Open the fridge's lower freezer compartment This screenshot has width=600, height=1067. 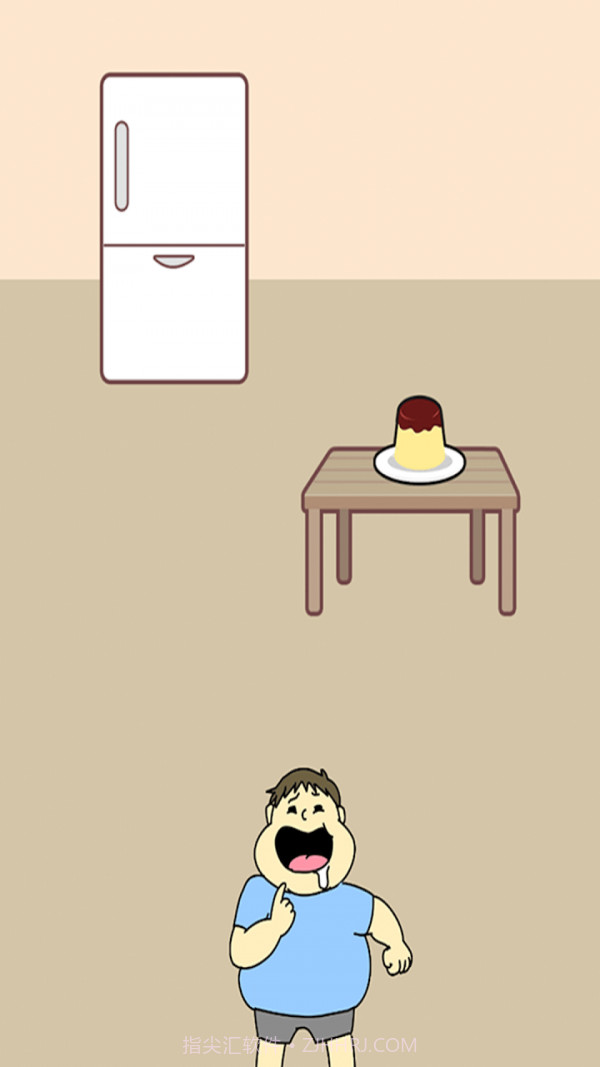coord(174,312)
